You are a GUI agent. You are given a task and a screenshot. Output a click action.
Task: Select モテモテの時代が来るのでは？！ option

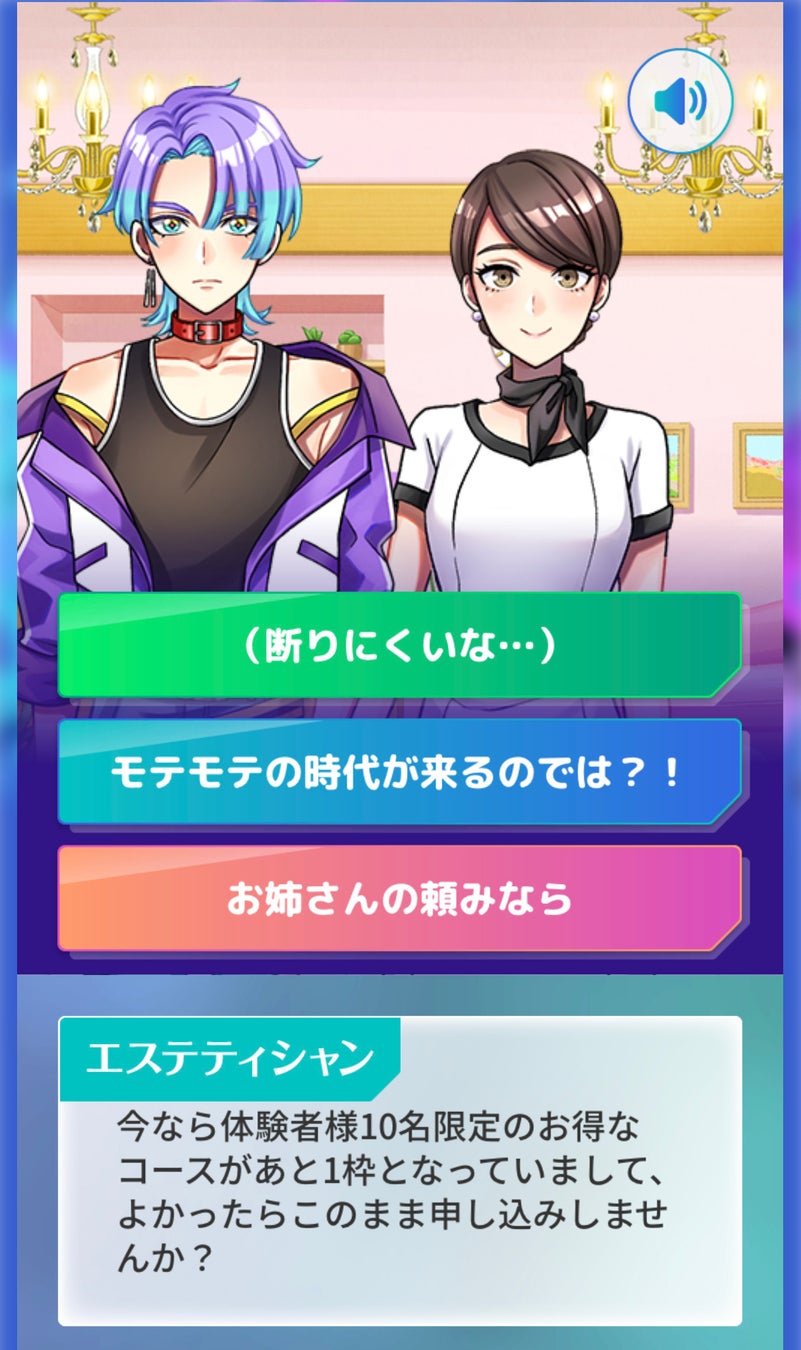click(399, 772)
